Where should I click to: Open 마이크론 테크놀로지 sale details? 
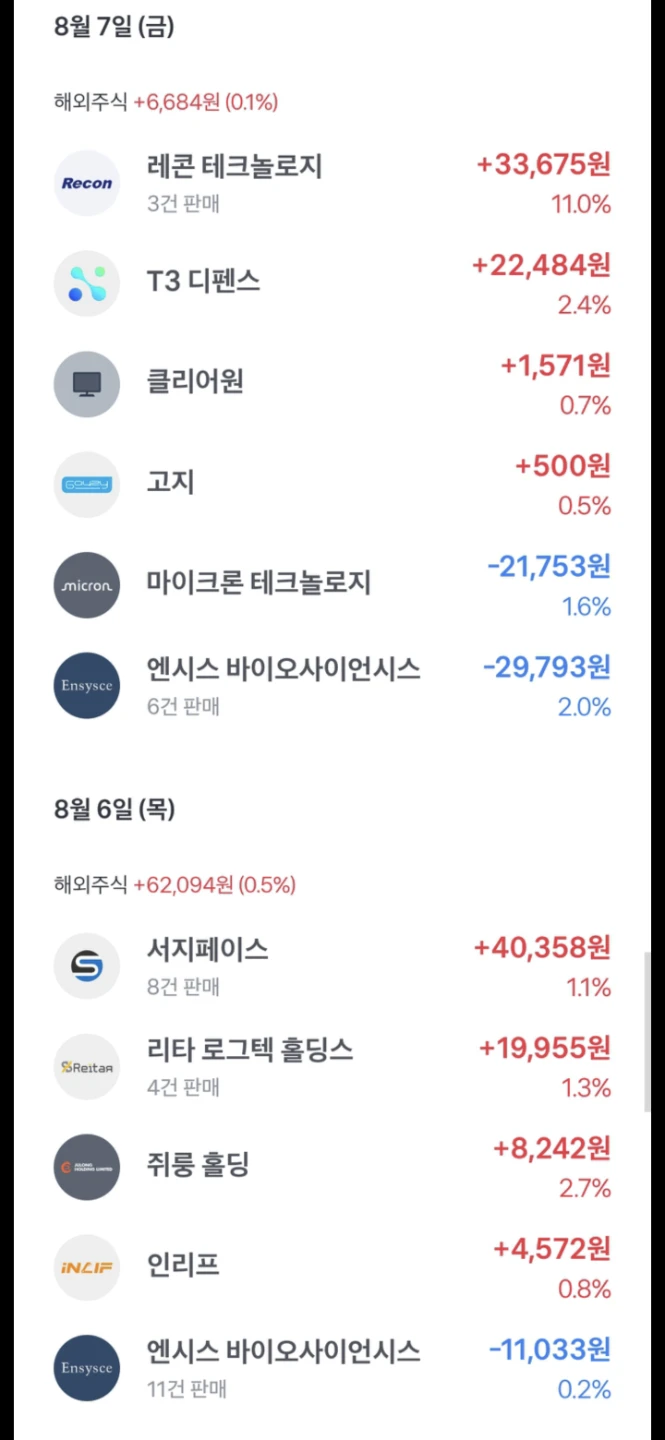(x=332, y=585)
